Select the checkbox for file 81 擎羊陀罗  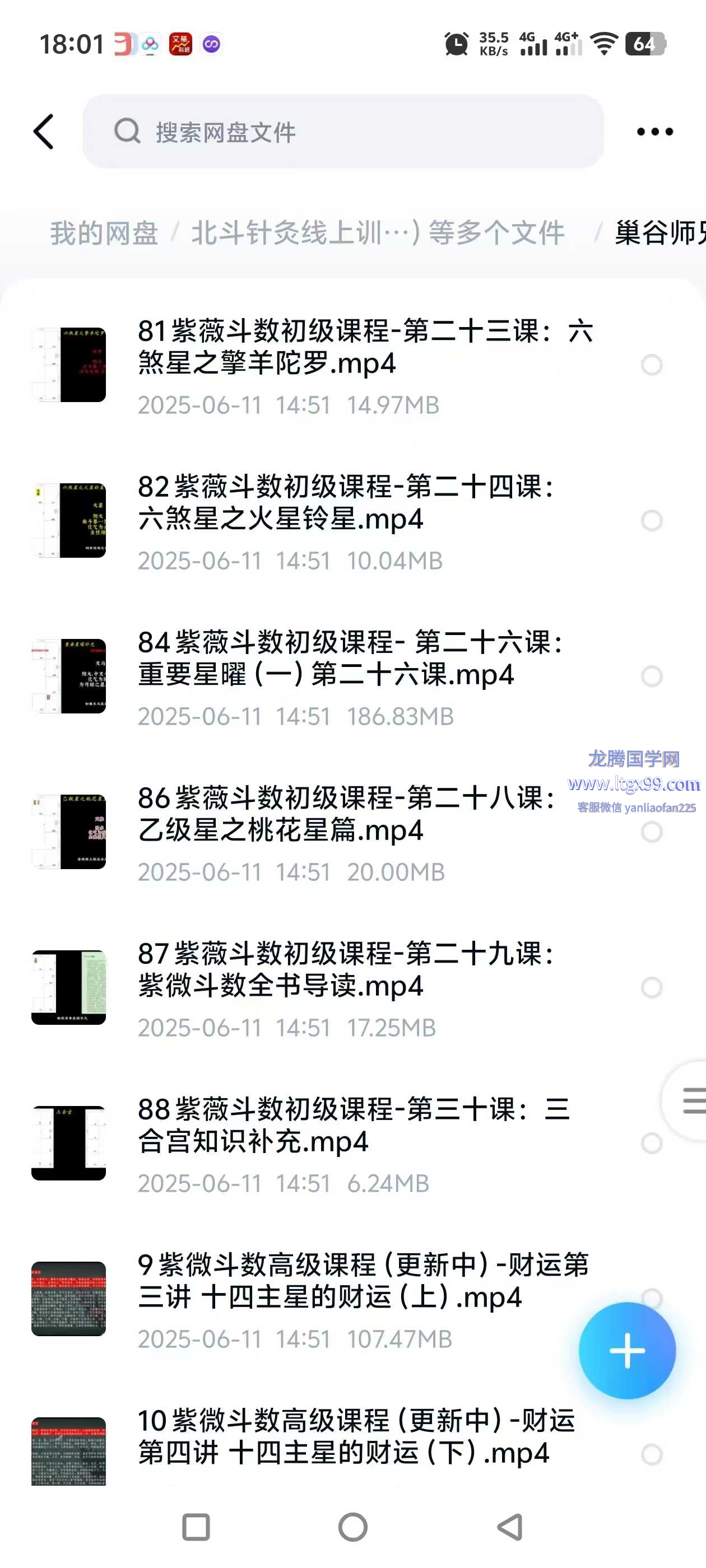point(651,365)
